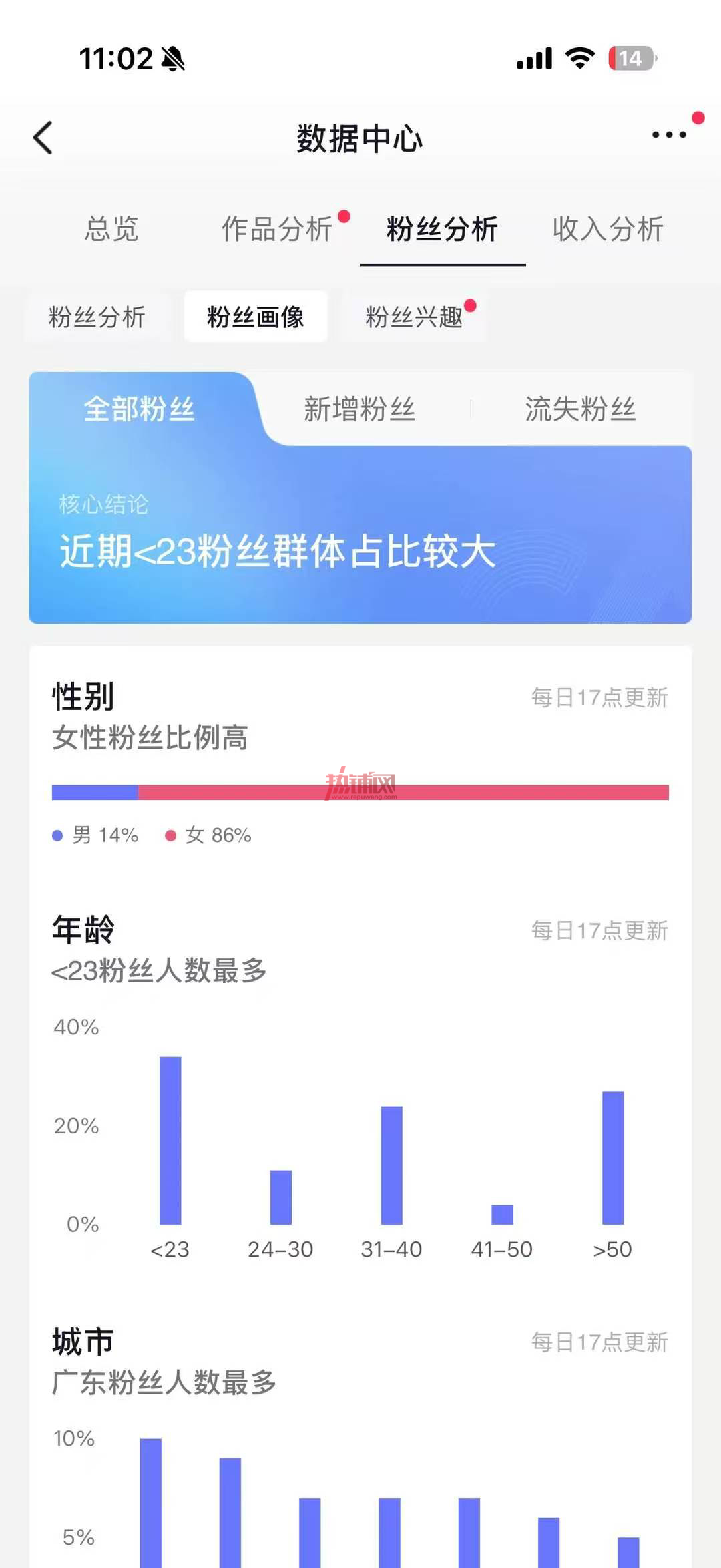Image resolution: width=721 pixels, height=1568 pixels.
Task: Switch to the 收入分析 tab
Action: click(x=608, y=229)
